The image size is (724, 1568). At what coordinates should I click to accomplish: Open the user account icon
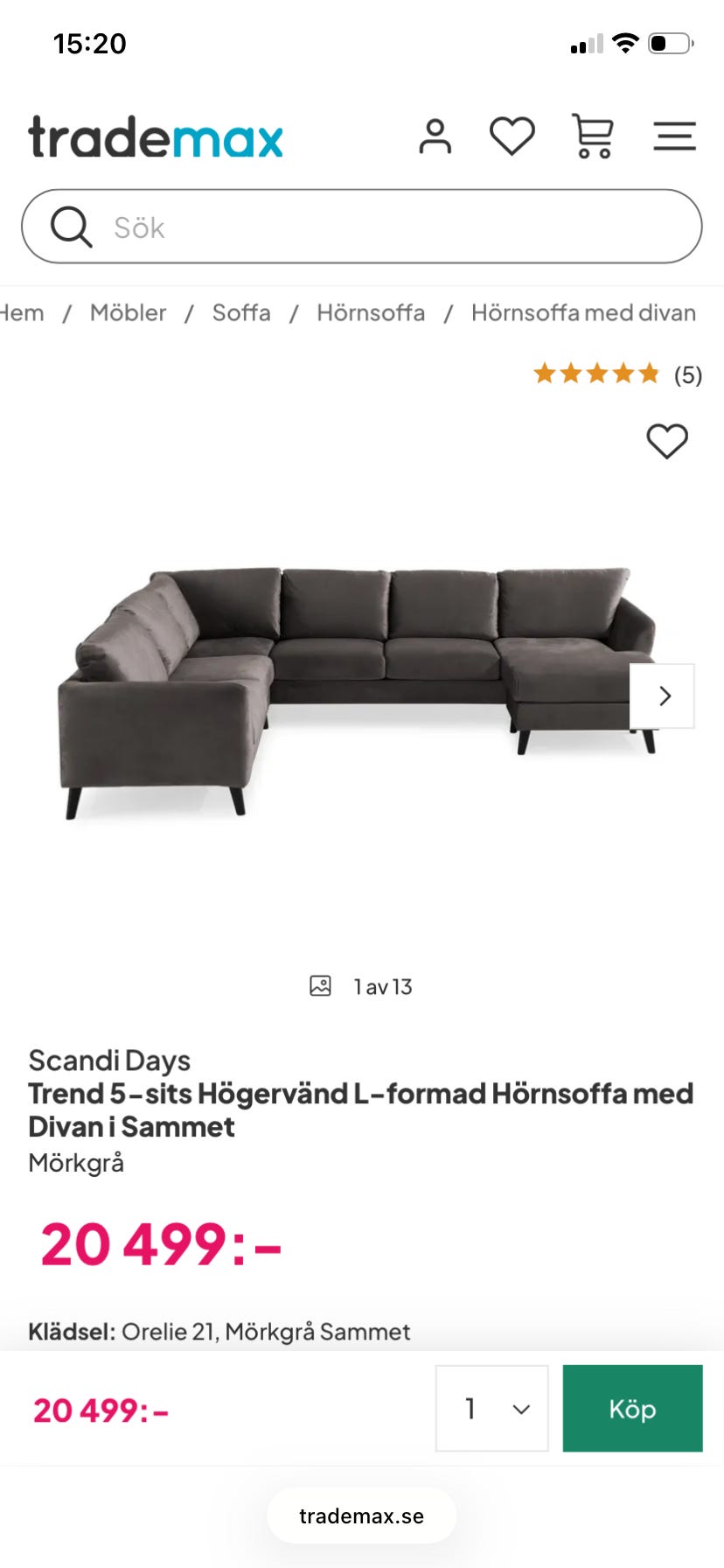(435, 136)
